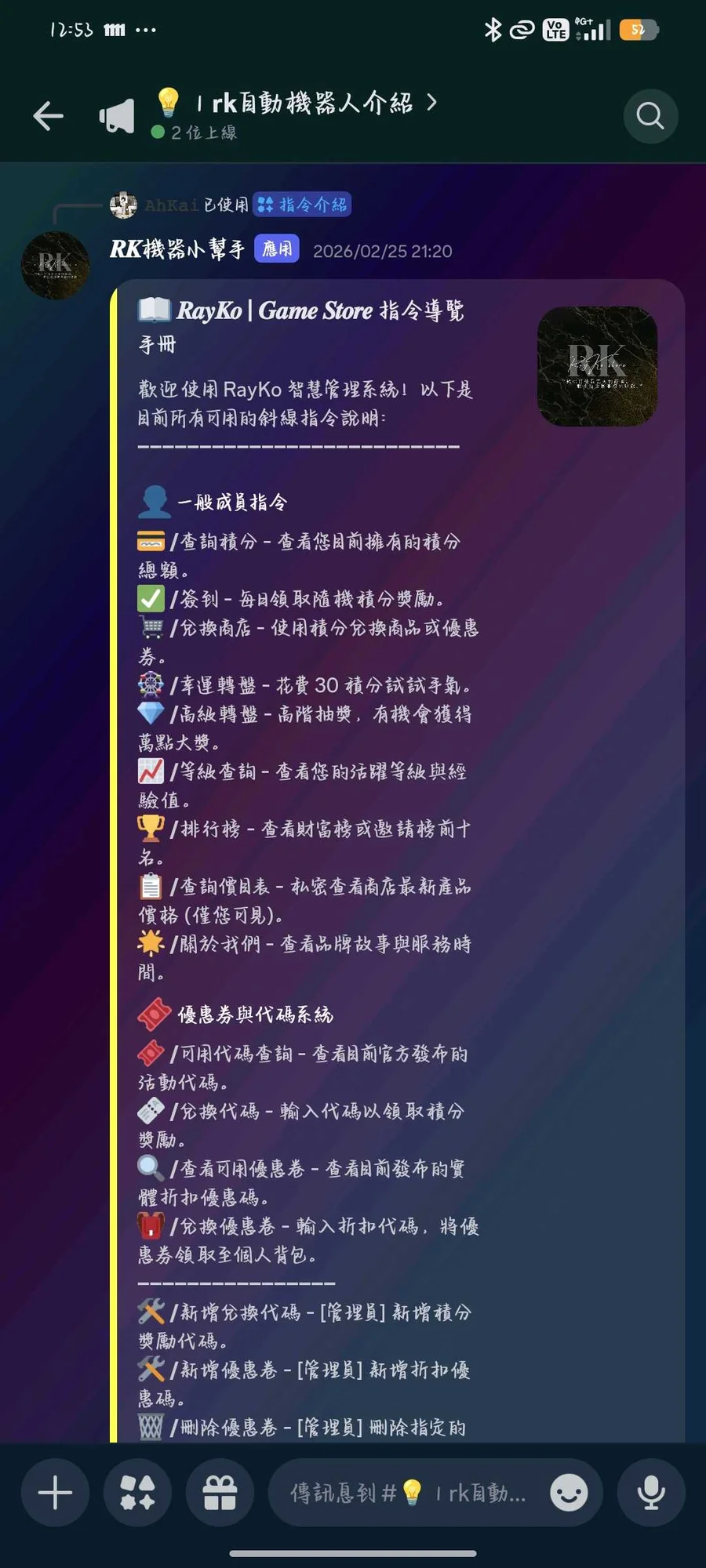706x1568 pixels.
Task: Open the channel search
Action: (x=650, y=116)
